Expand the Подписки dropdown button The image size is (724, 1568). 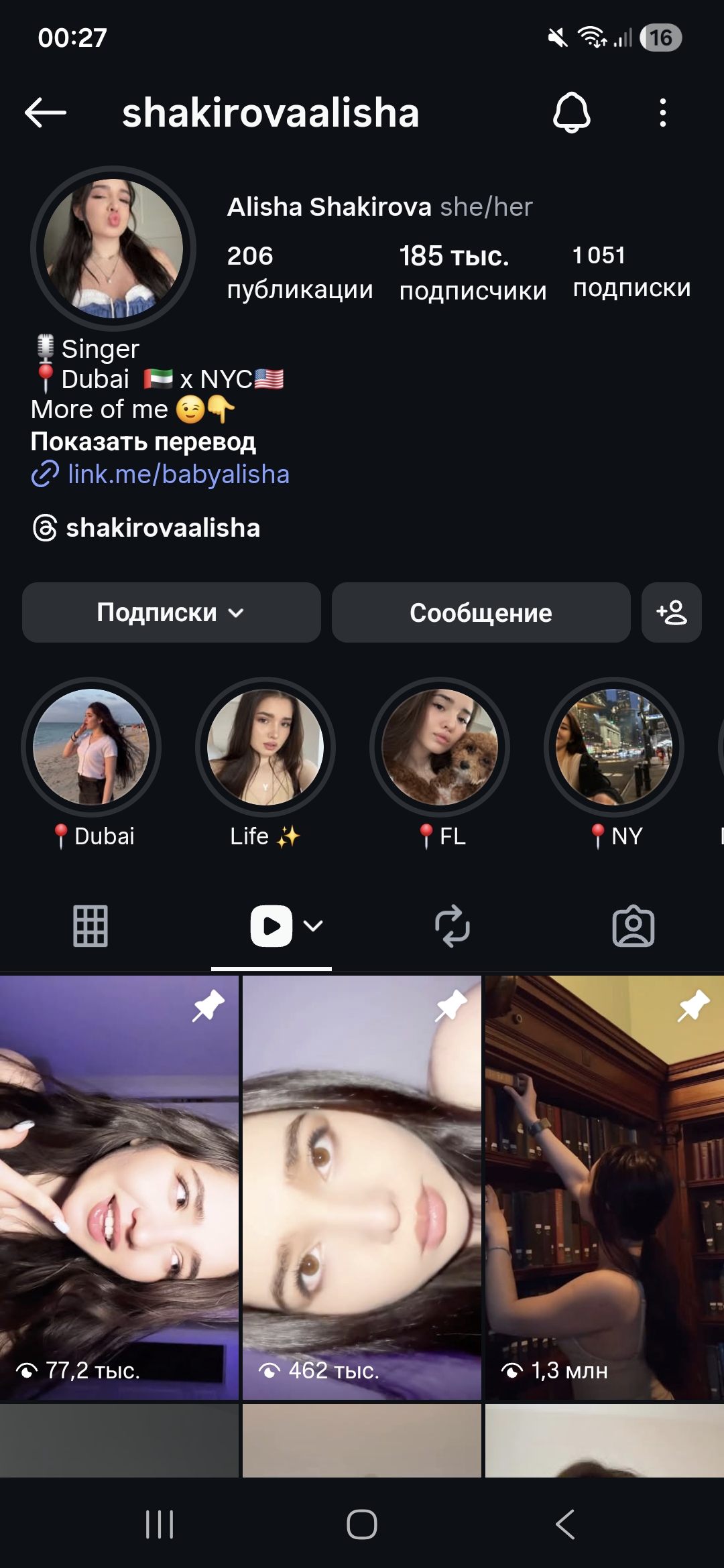(171, 612)
